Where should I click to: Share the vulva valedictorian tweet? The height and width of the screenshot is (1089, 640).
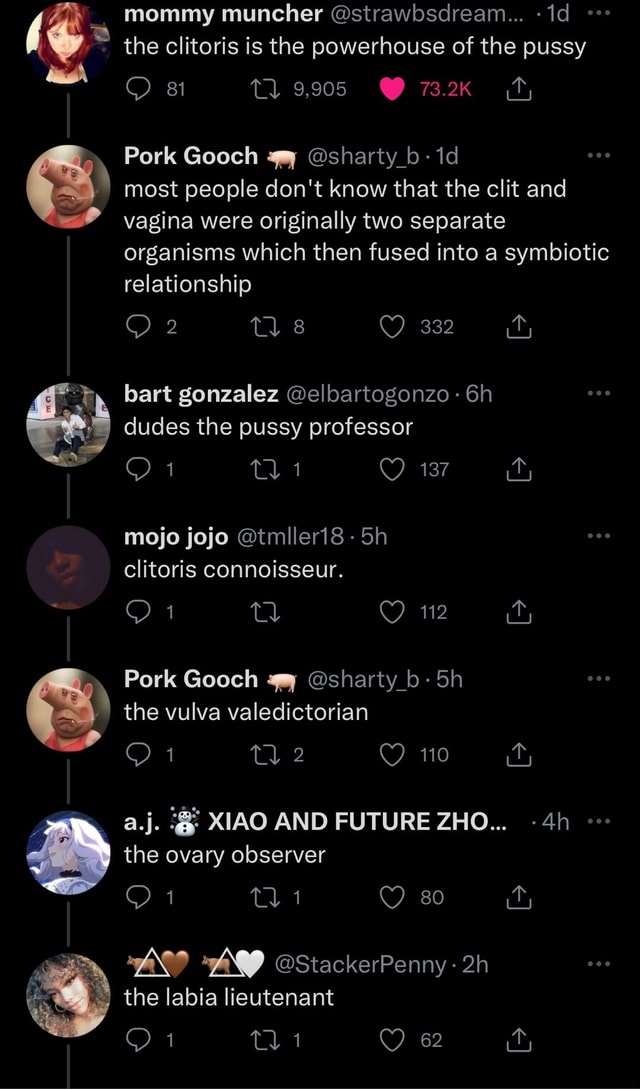point(517,754)
